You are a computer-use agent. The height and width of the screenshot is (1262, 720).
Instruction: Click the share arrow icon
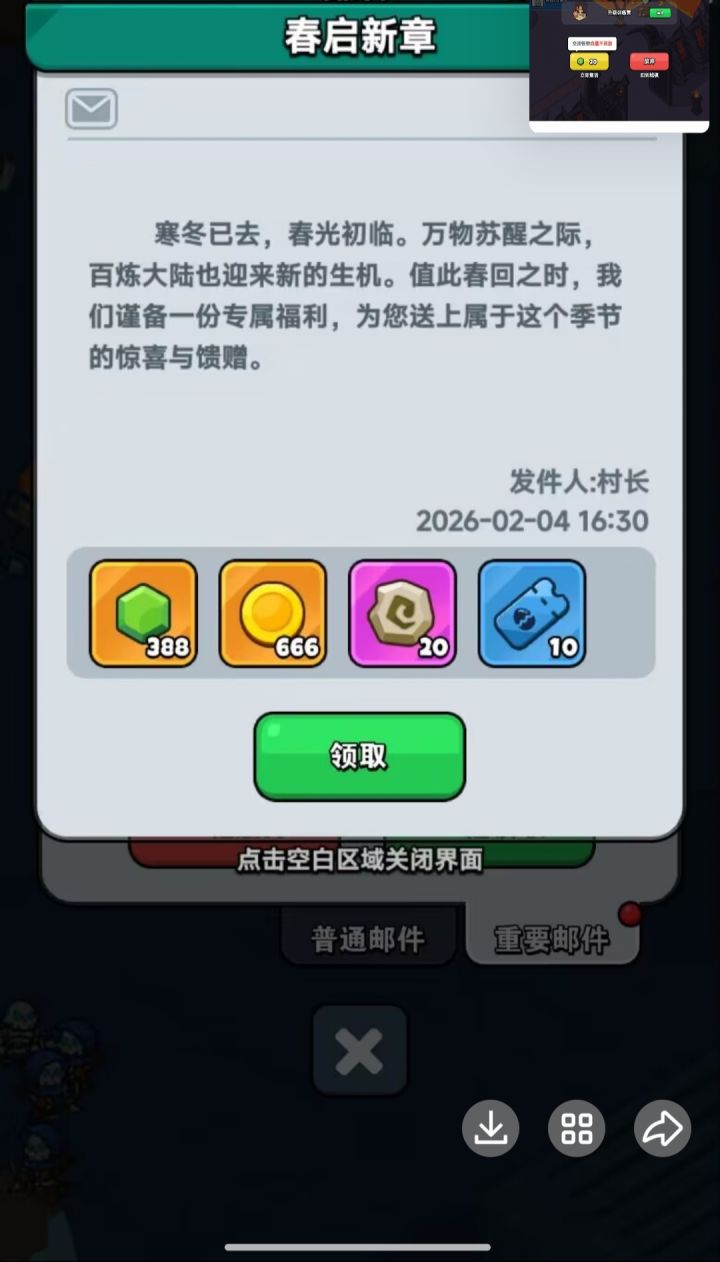coord(661,1127)
